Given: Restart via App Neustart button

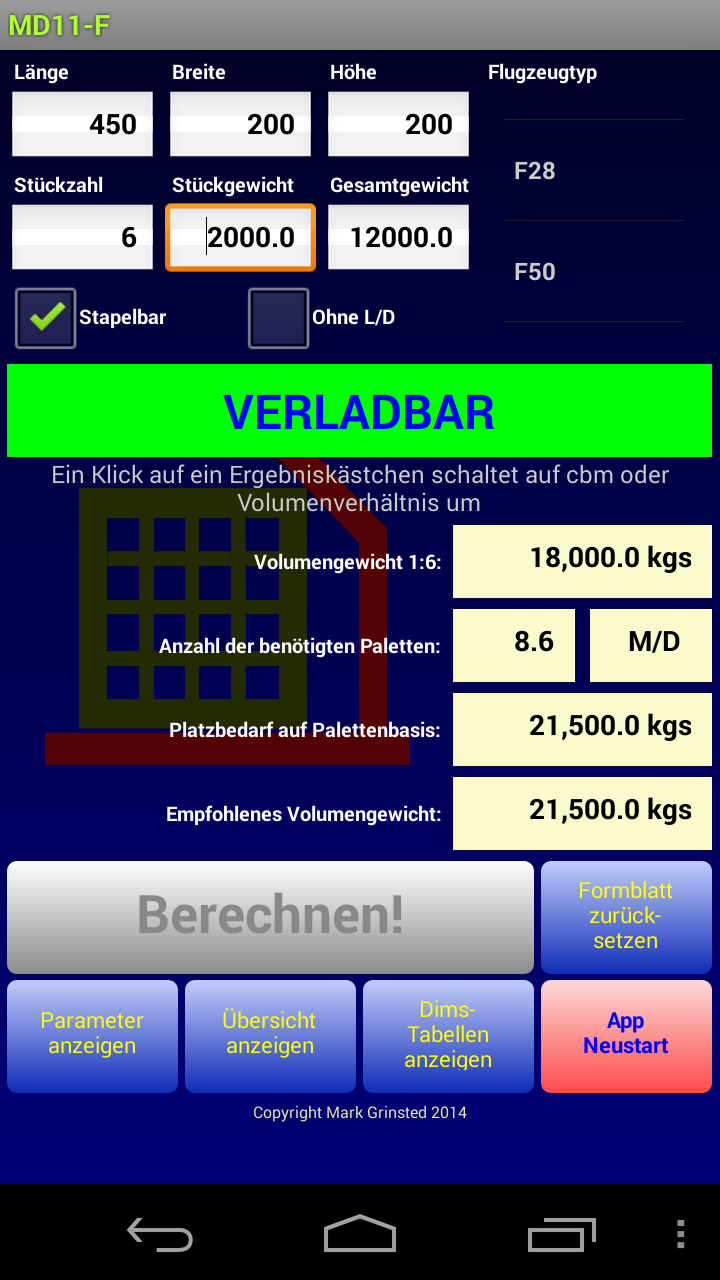Looking at the screenshot, I should tap(626, 1035).
